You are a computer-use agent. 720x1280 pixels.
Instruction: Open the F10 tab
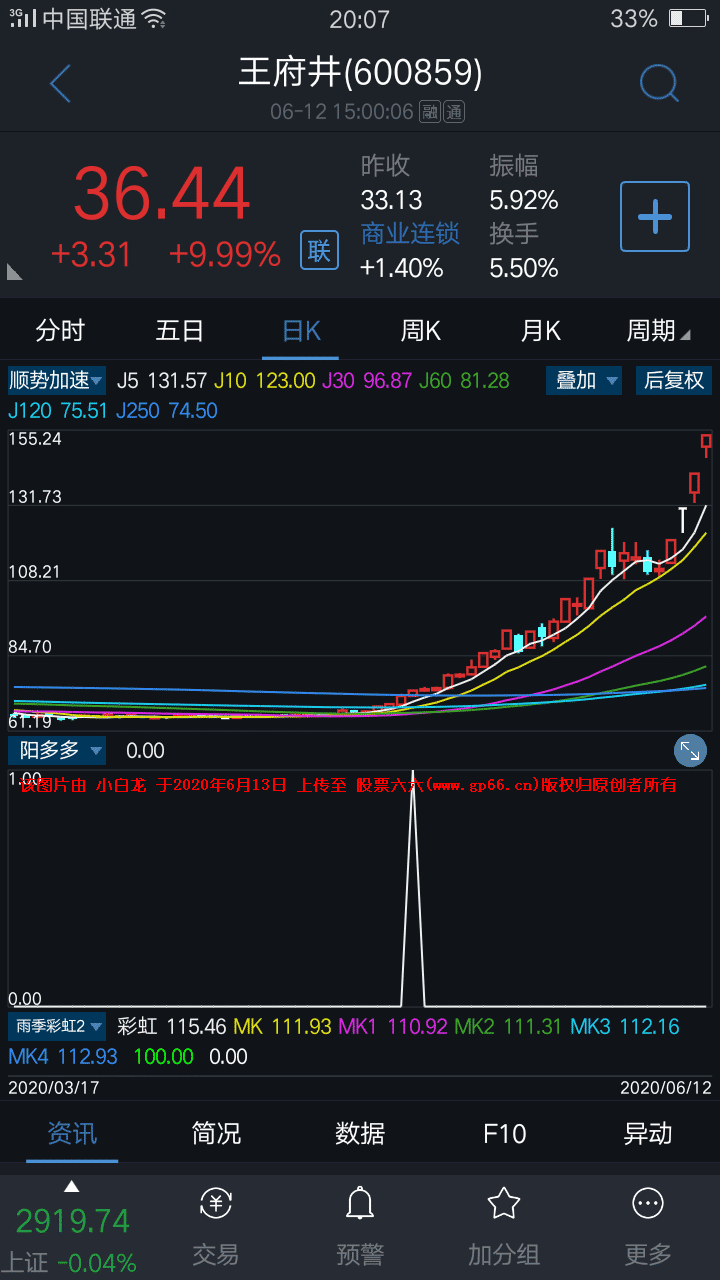505,1134
